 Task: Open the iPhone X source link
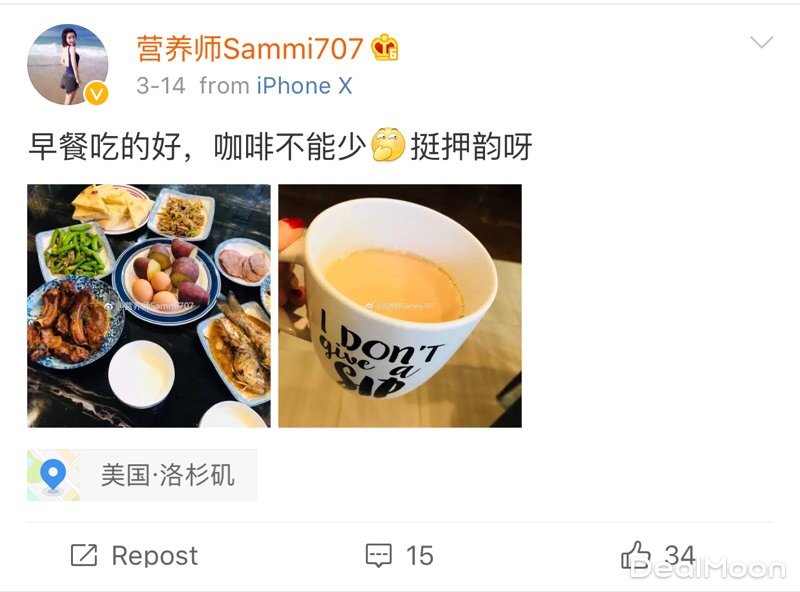(304, 86)
